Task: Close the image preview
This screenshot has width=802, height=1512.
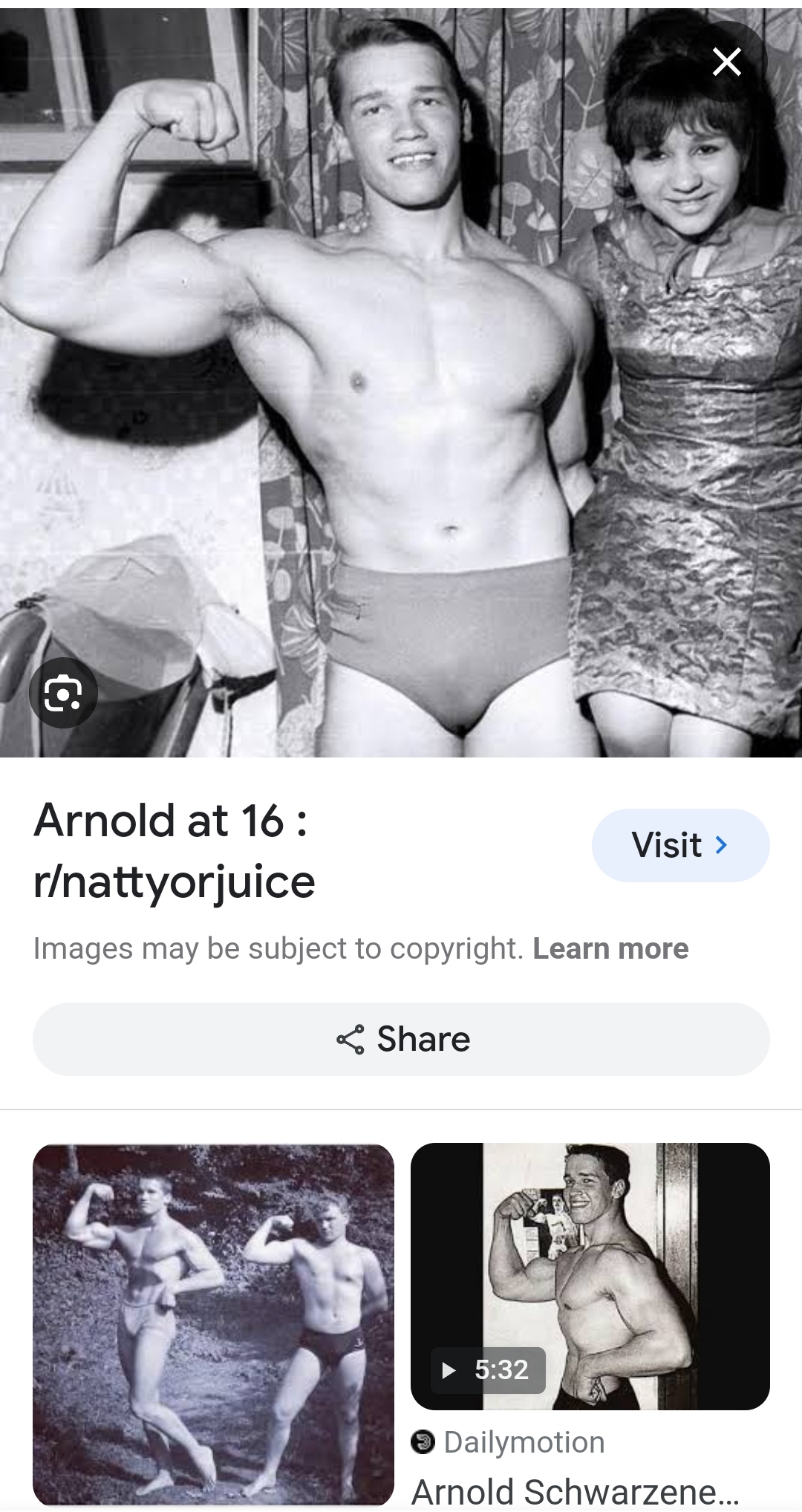Action: click(x=726, y=62)
